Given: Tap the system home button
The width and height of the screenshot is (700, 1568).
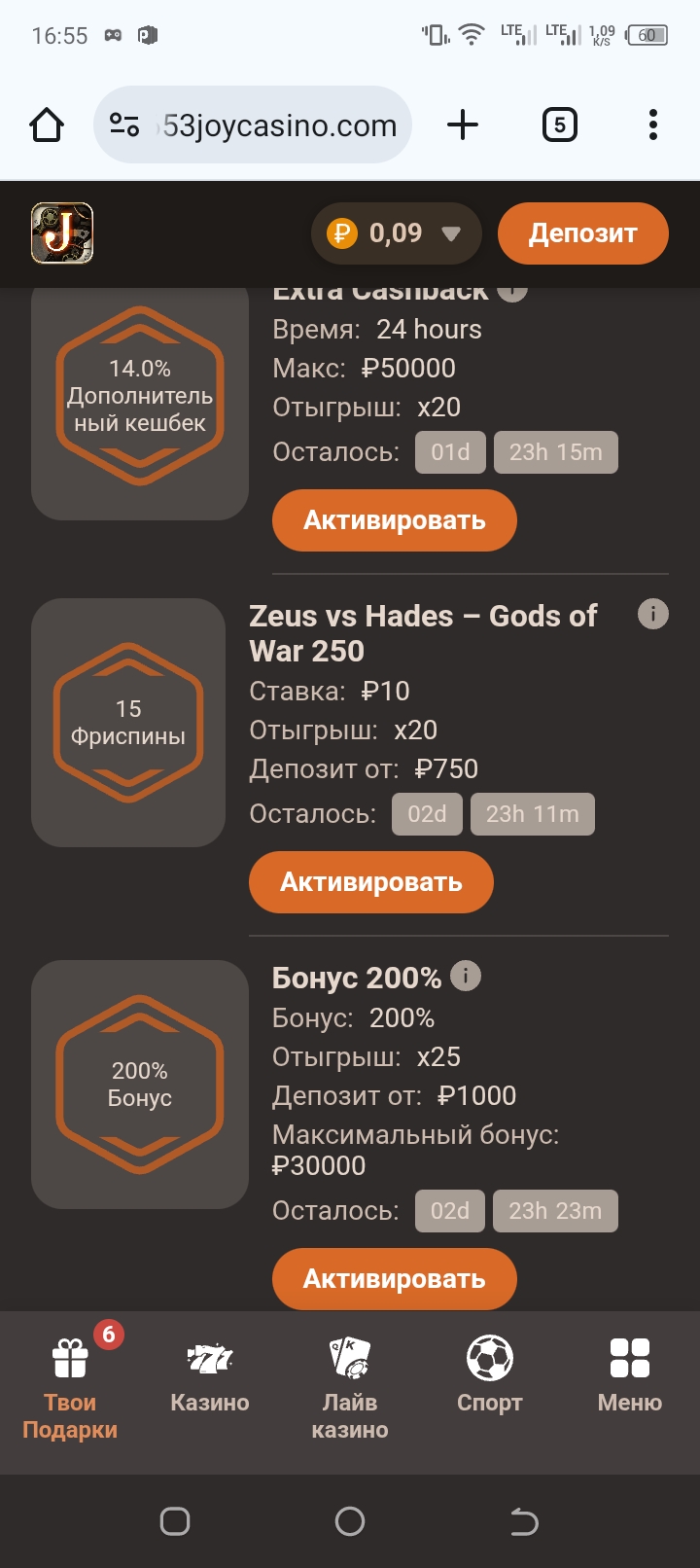Looking at the screenshot, I should click(x=350, y=1521).
